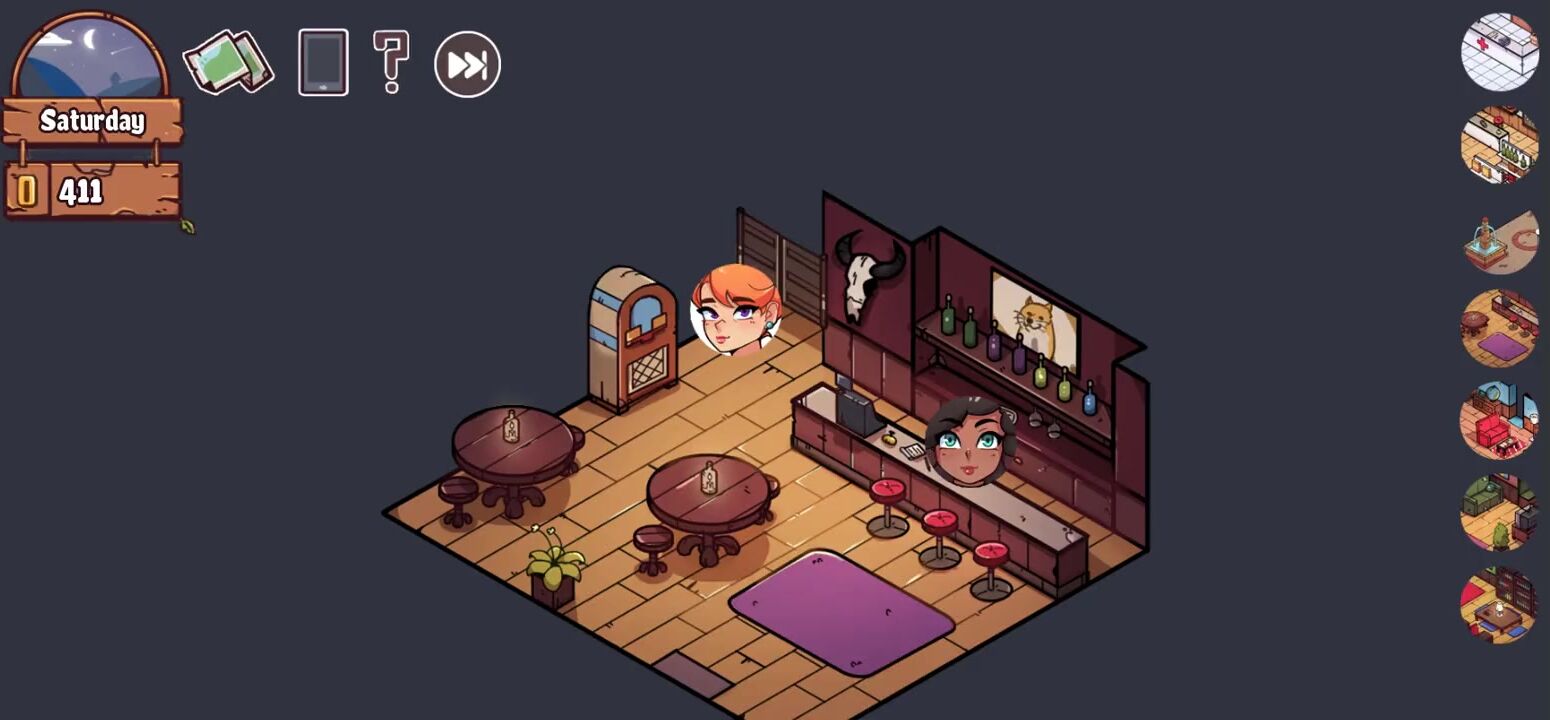Screen dimensions: 1550x720
Task: Talk to the dark-haired bartender
Action: tap(969, 441)
